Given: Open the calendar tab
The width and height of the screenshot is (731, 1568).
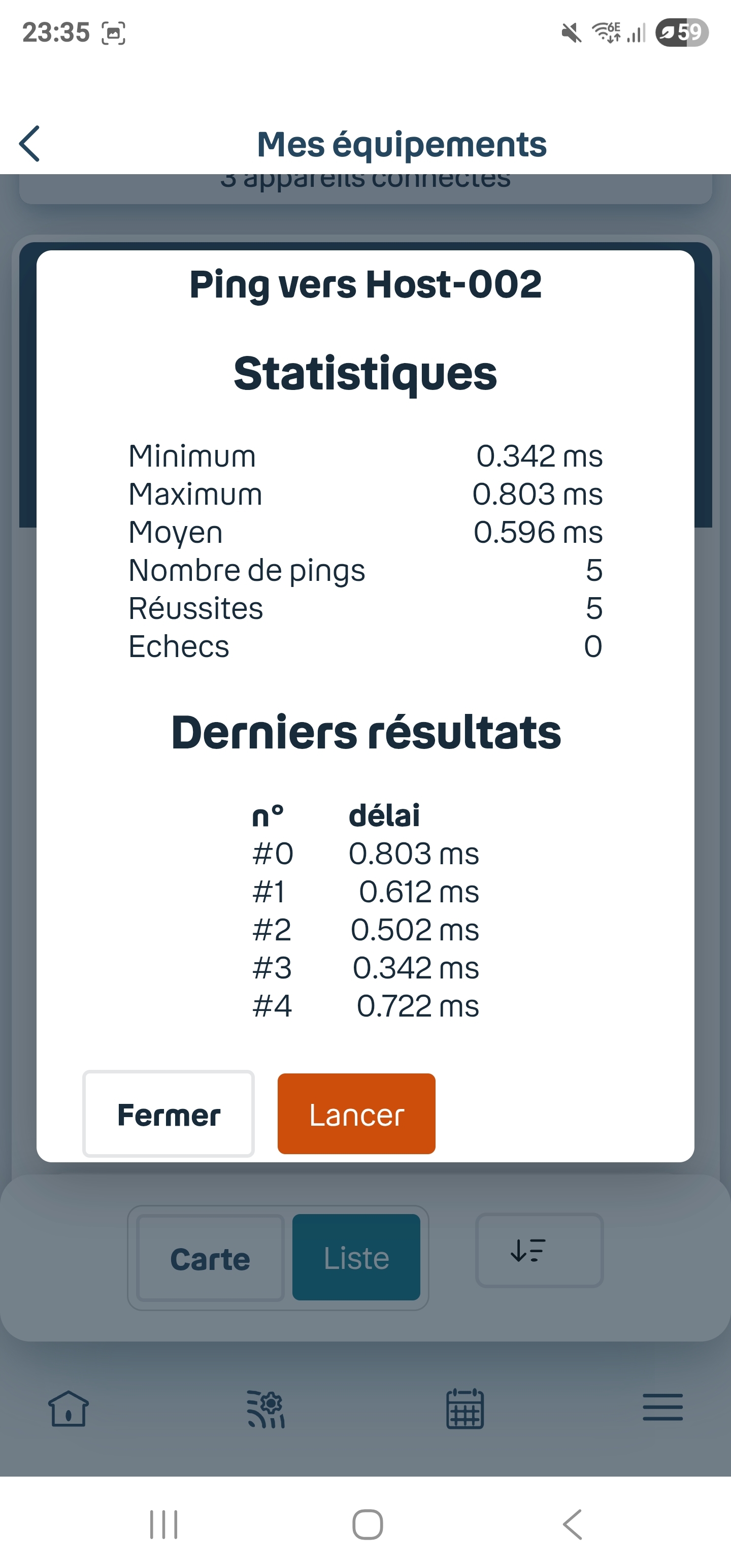Looking at the screenshot, I should (x=465, y=1409).
